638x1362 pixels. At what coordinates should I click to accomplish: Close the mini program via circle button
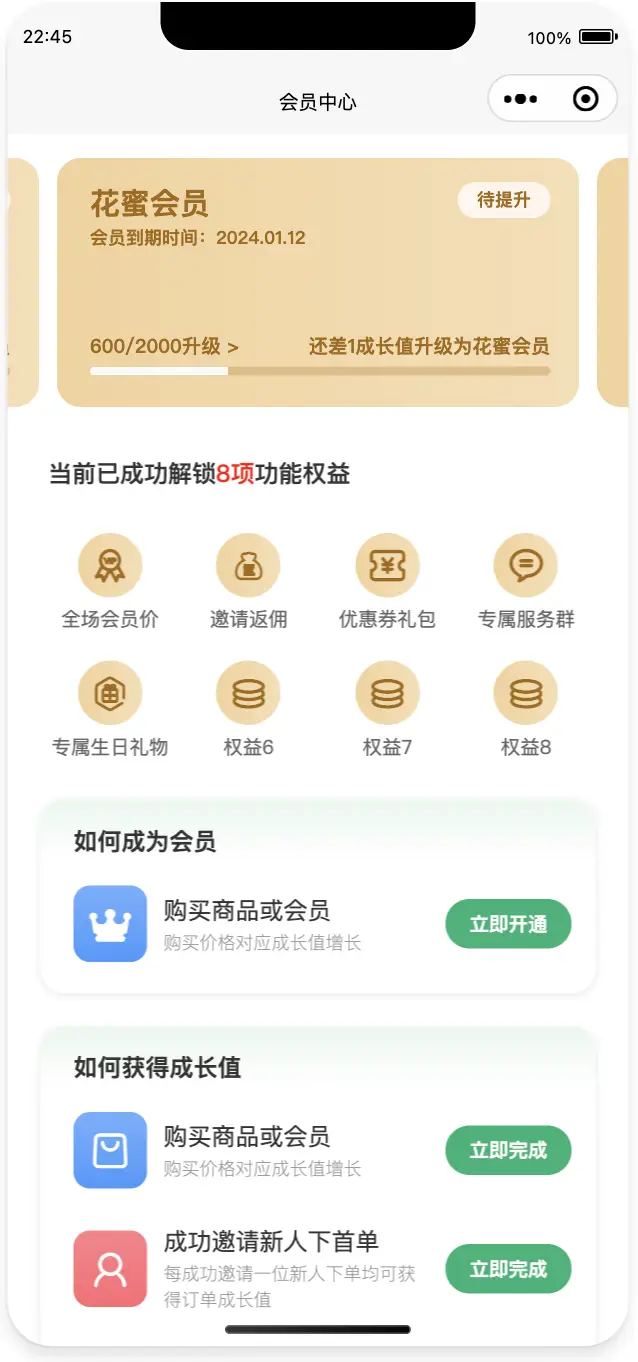(585, 99)
